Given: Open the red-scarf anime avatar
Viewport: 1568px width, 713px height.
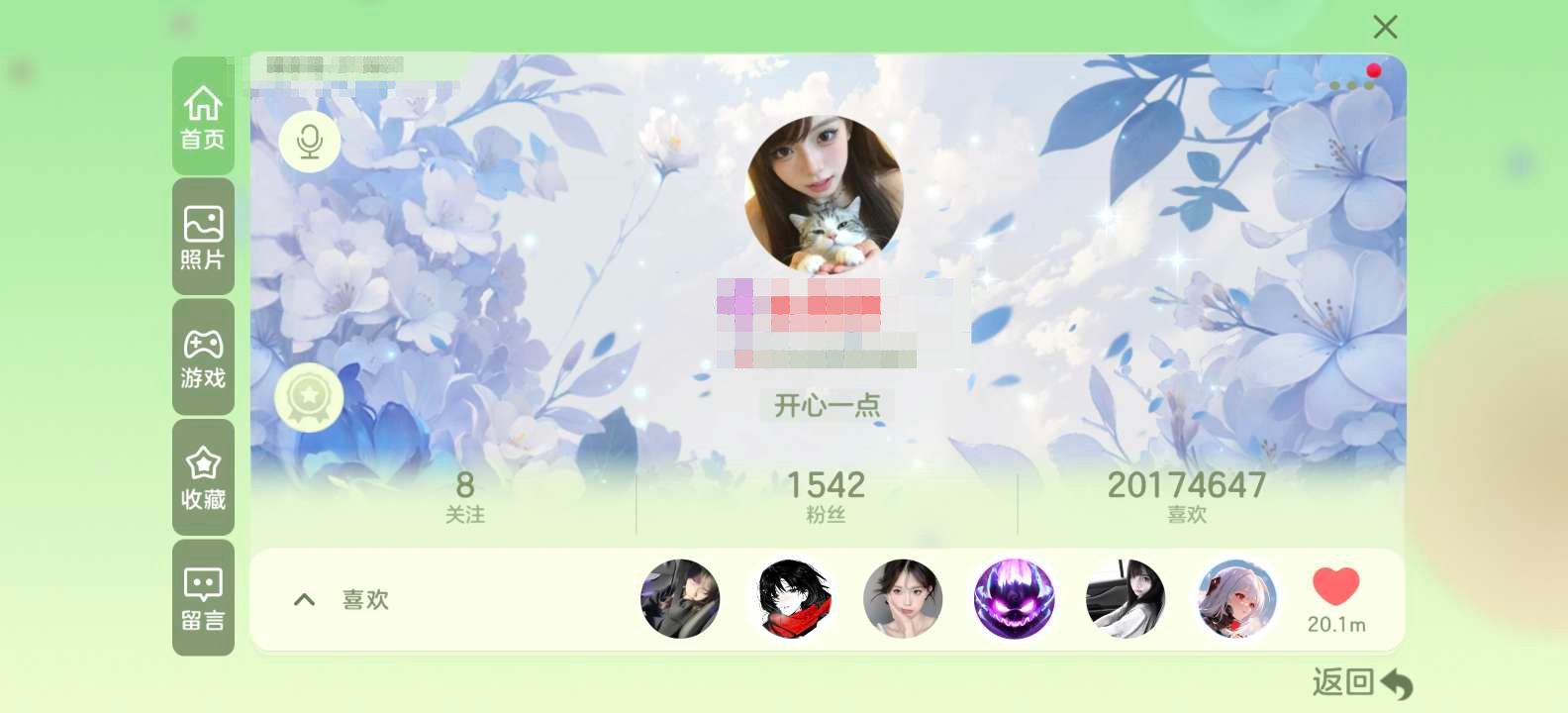Looking at the screenshot, I should click(793, 599).
